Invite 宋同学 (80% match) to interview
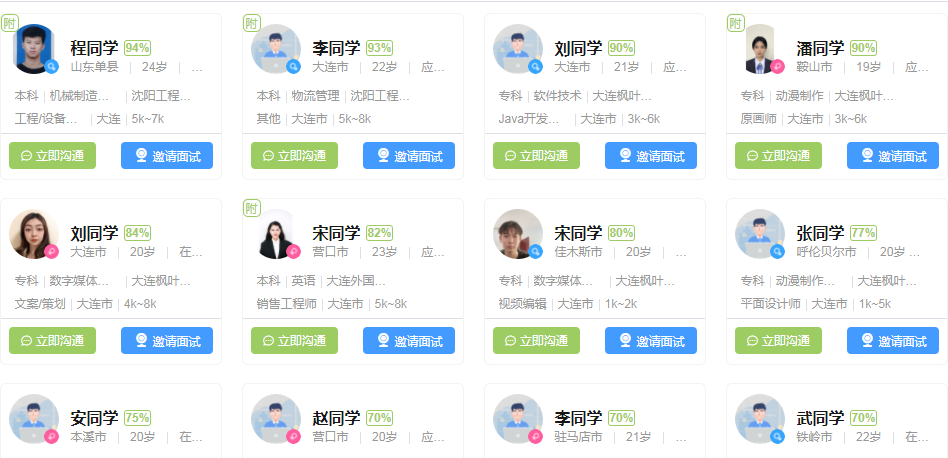The height and width of the screenshot is (458, 948). 651,341
